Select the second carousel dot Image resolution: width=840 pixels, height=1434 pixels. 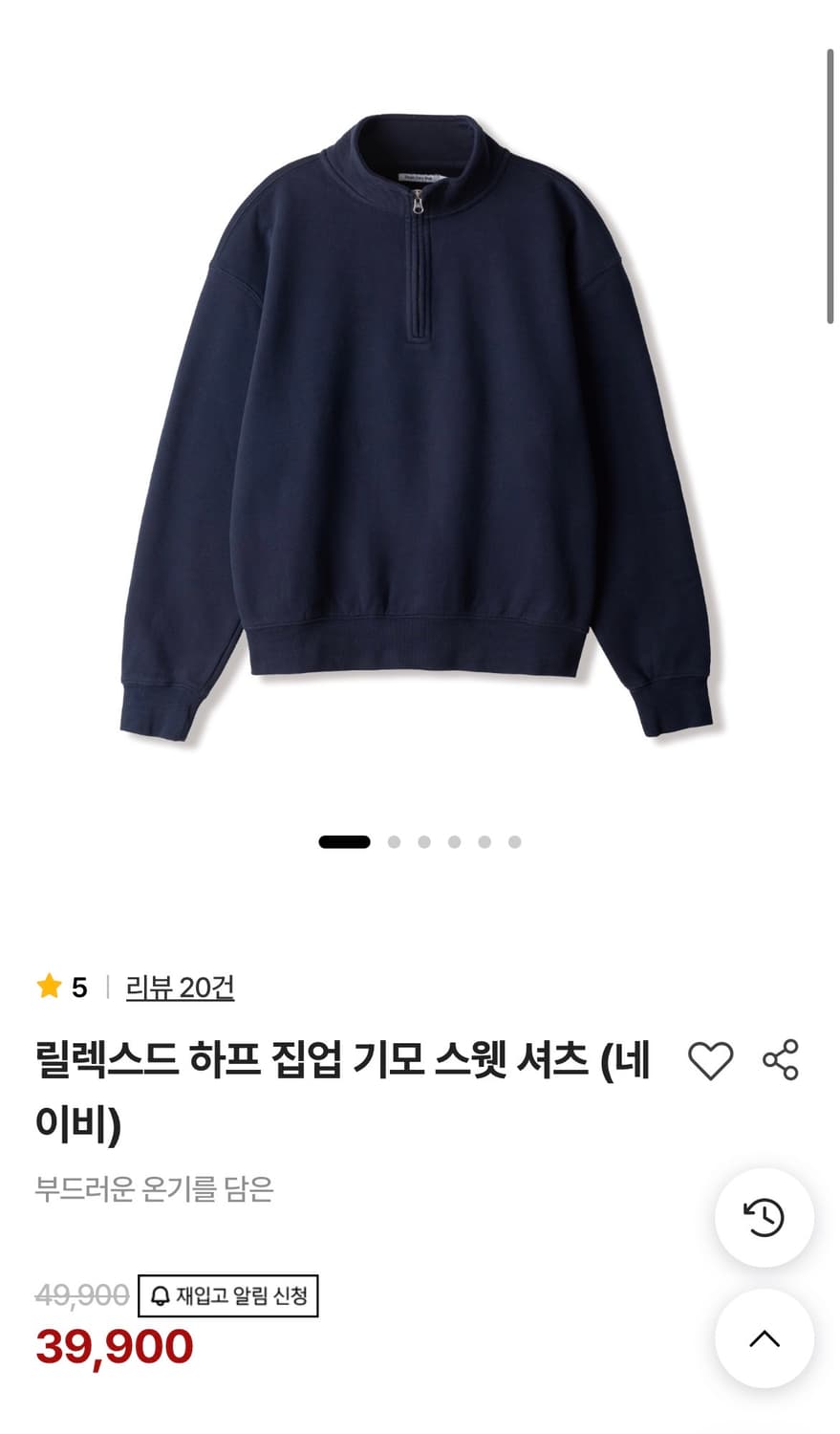coord(394,842)
